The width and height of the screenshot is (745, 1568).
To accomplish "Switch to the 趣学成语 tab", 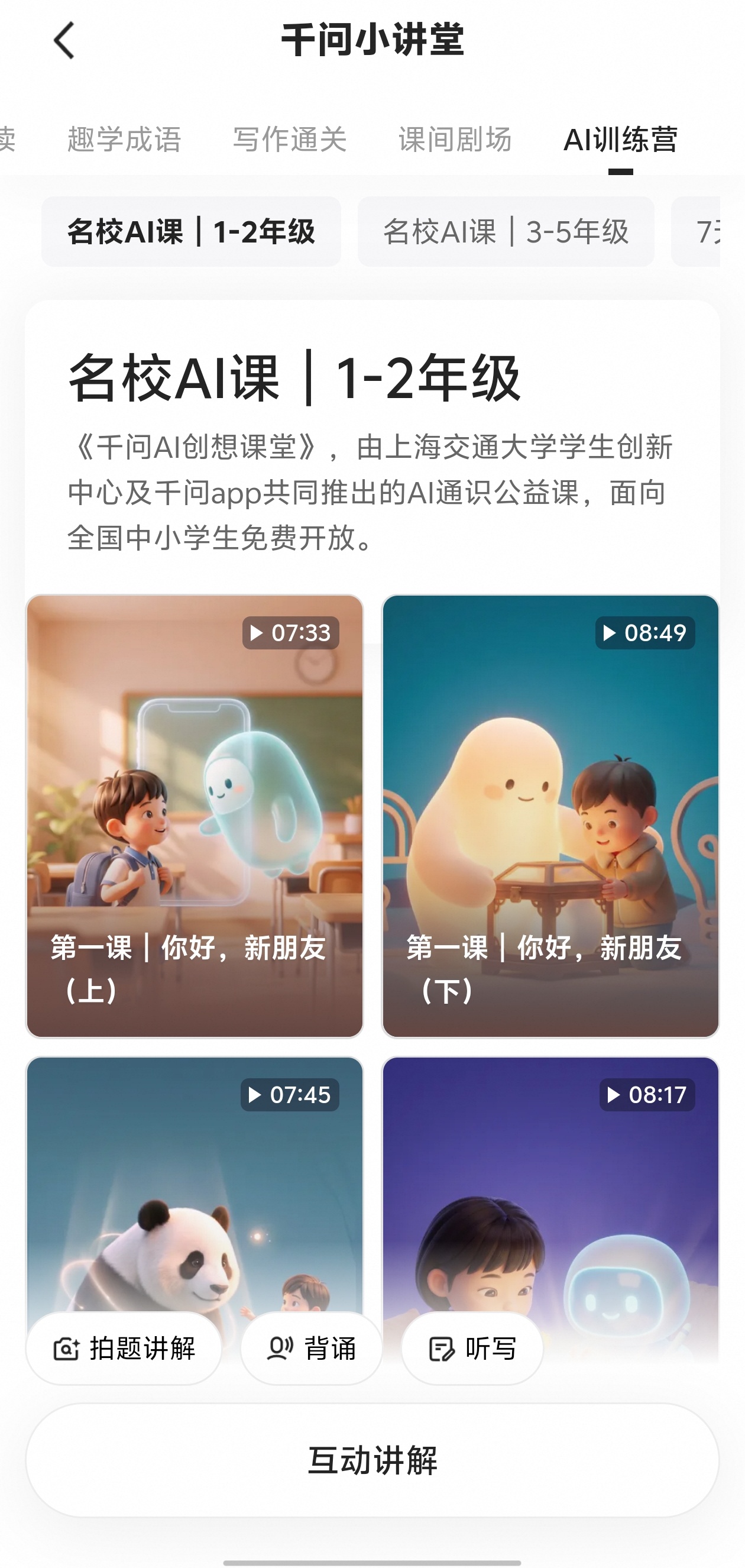I will (124, 140).
